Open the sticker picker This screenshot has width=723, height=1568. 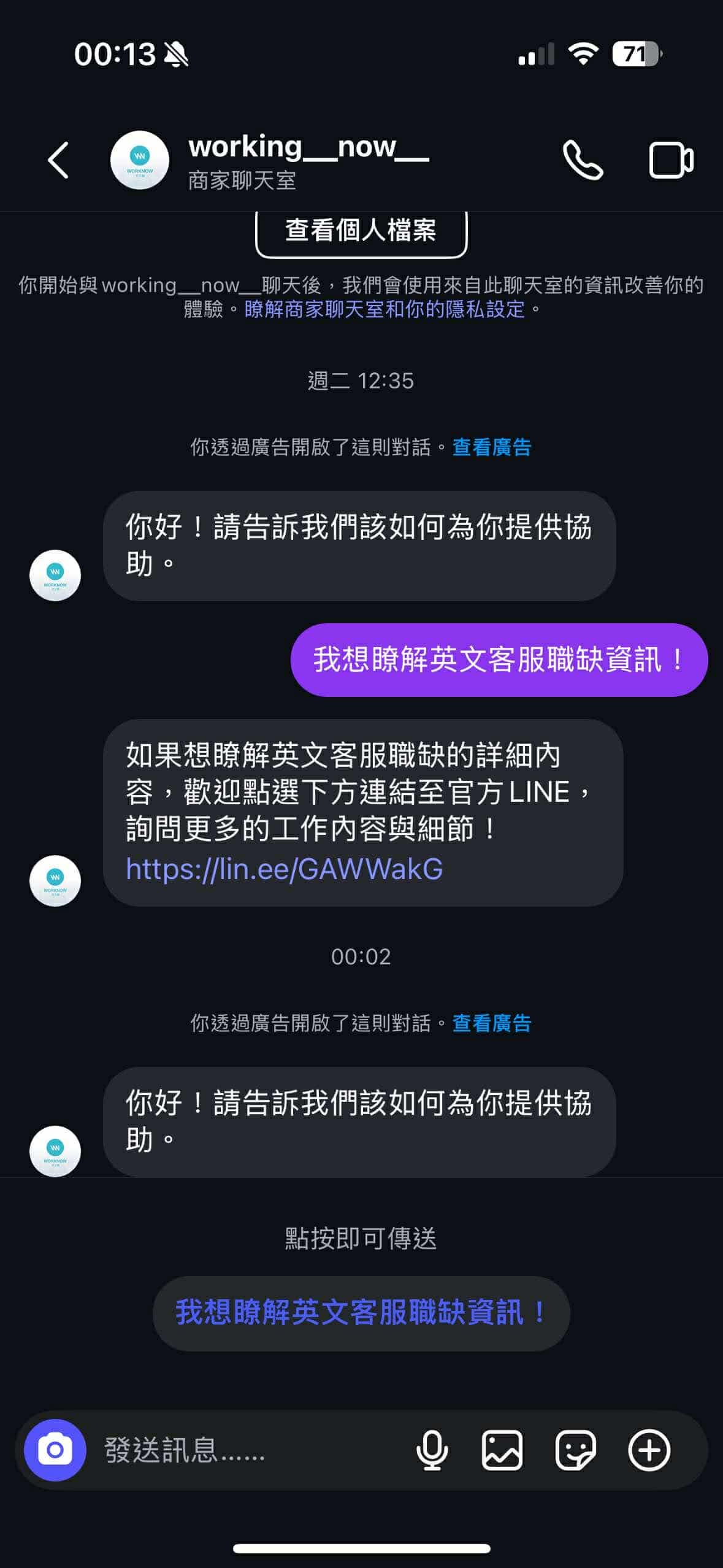pos(575,1450)
